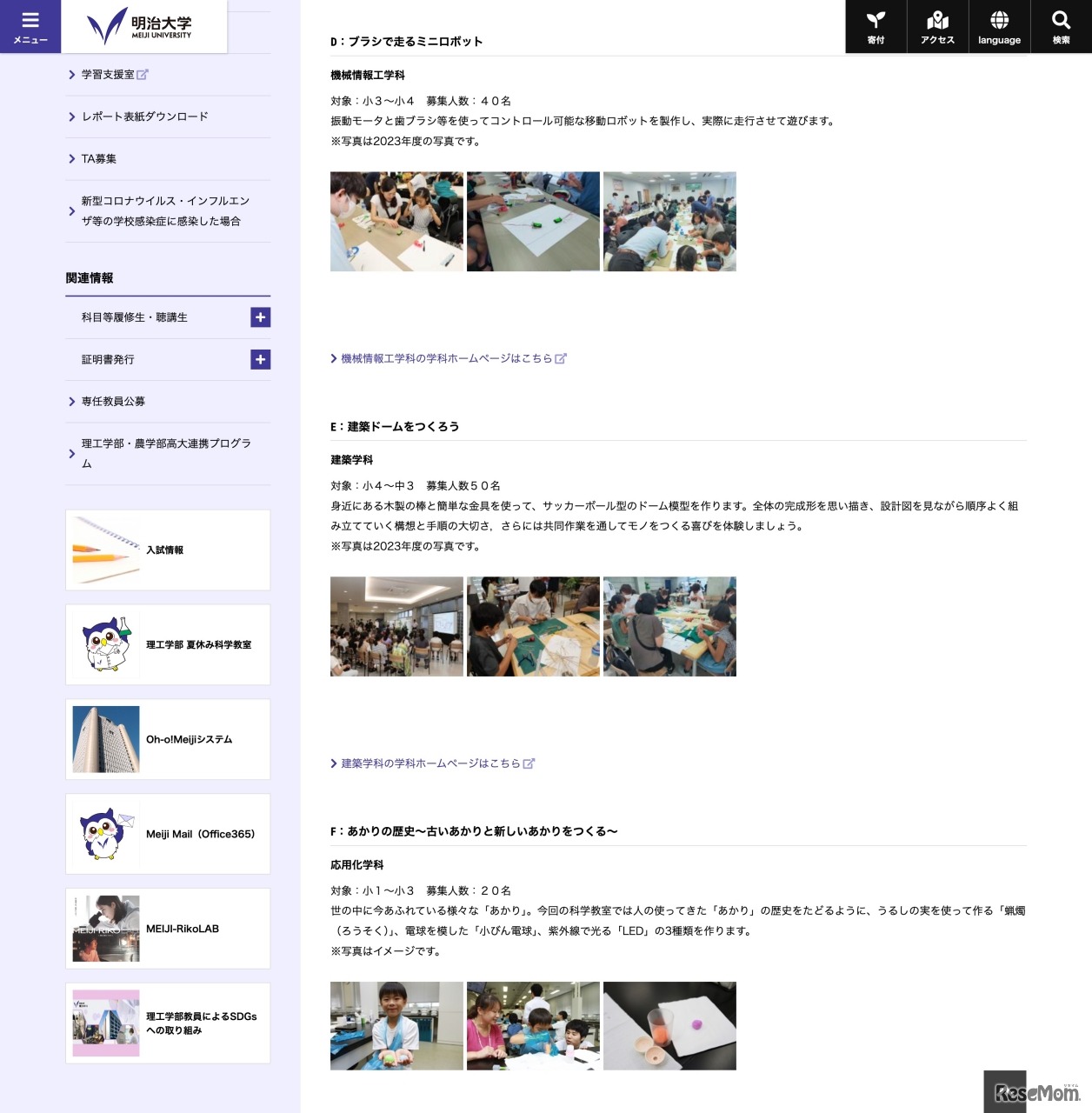Expand 科目等履修生・聴講生 section
This screenshot has height=1113, width=1092.
(x=260, y=317)
